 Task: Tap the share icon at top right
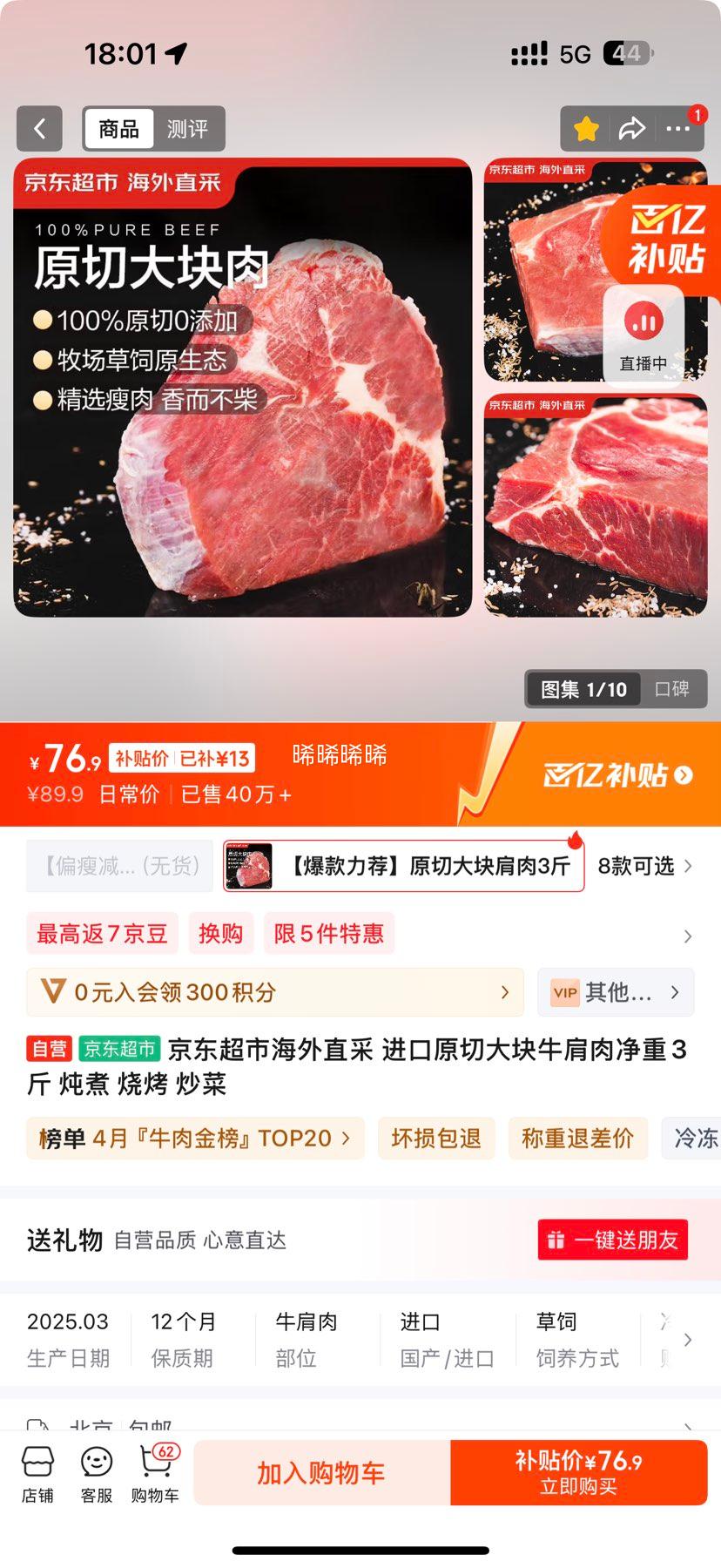[x=632, y=128]
